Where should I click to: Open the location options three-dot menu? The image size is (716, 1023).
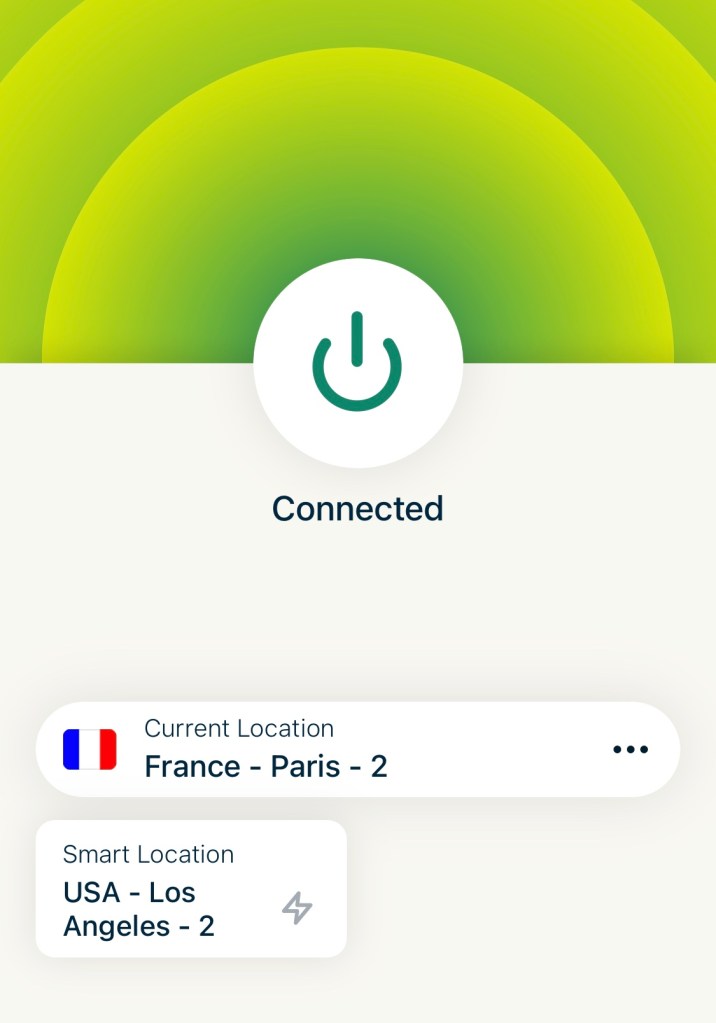629,749
